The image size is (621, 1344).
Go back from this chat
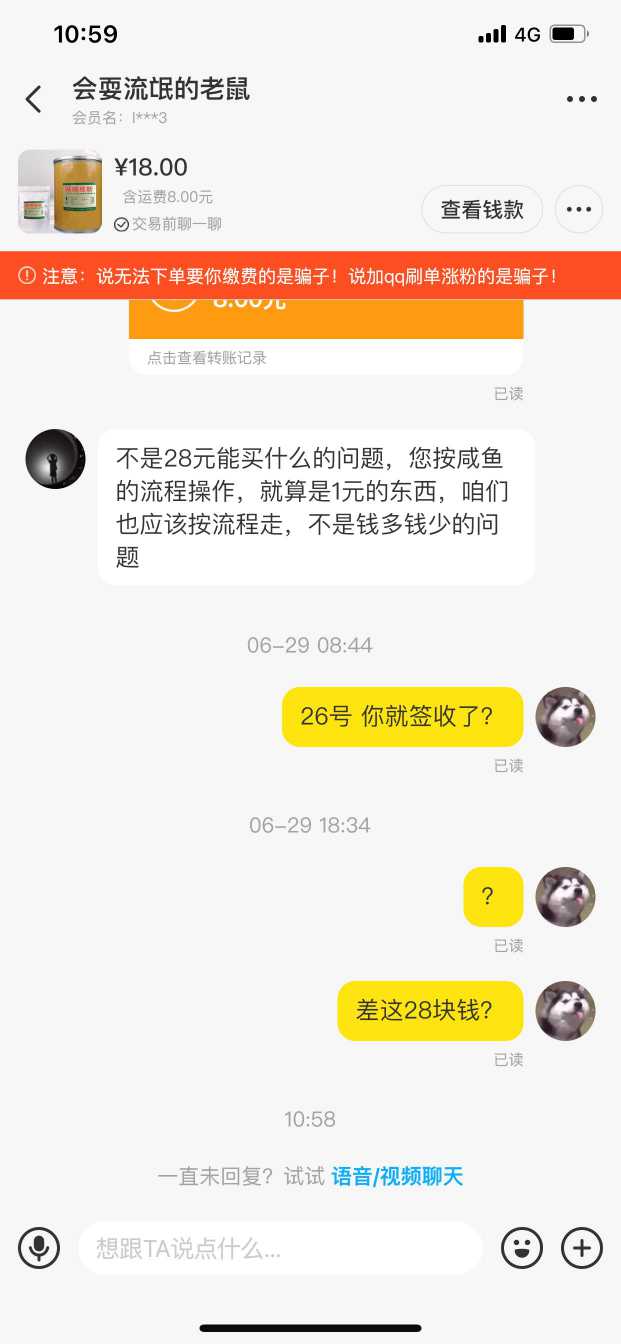coord(34,99)
